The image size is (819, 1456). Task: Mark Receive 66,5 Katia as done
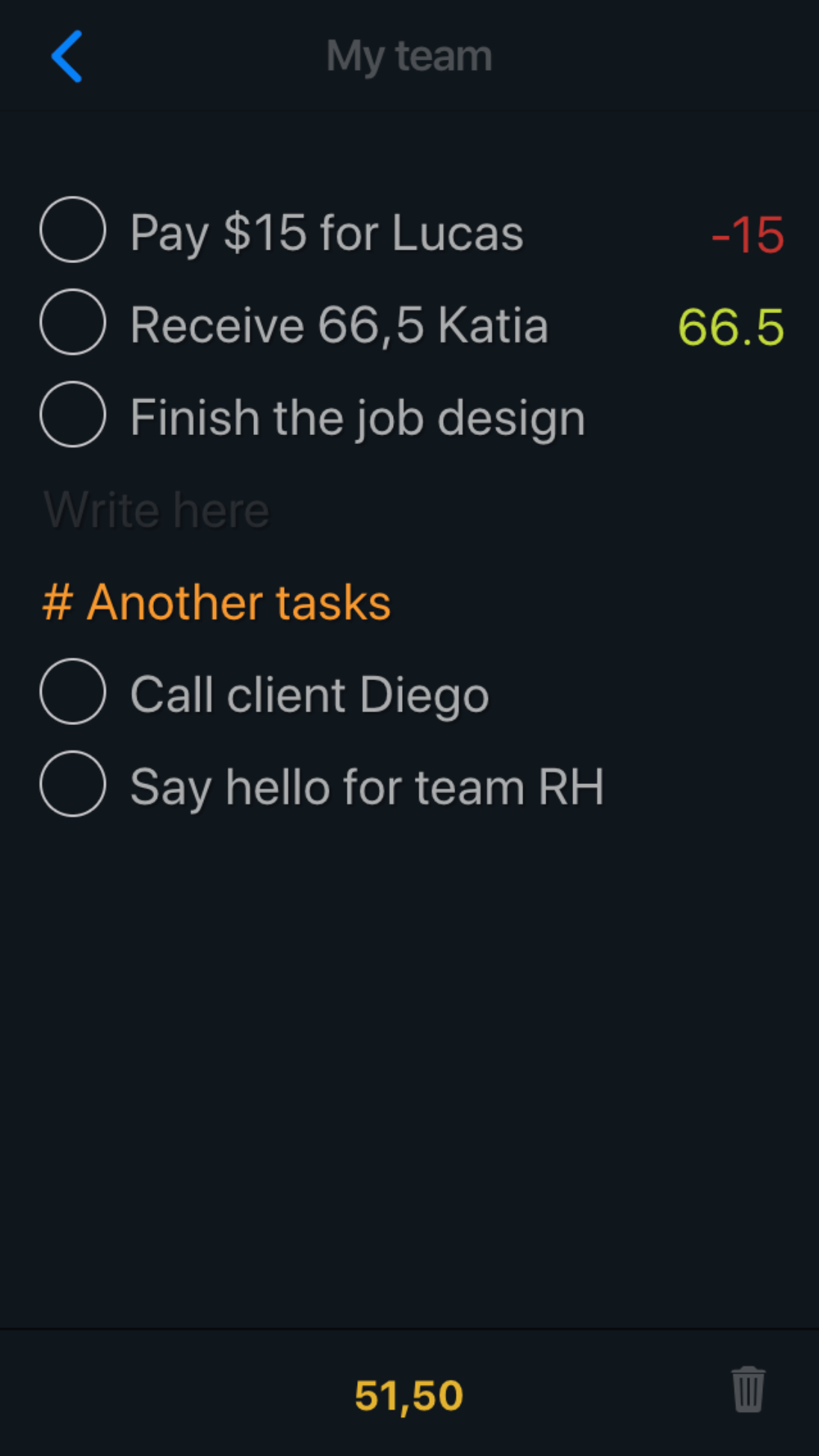click(x=72, y=322)
